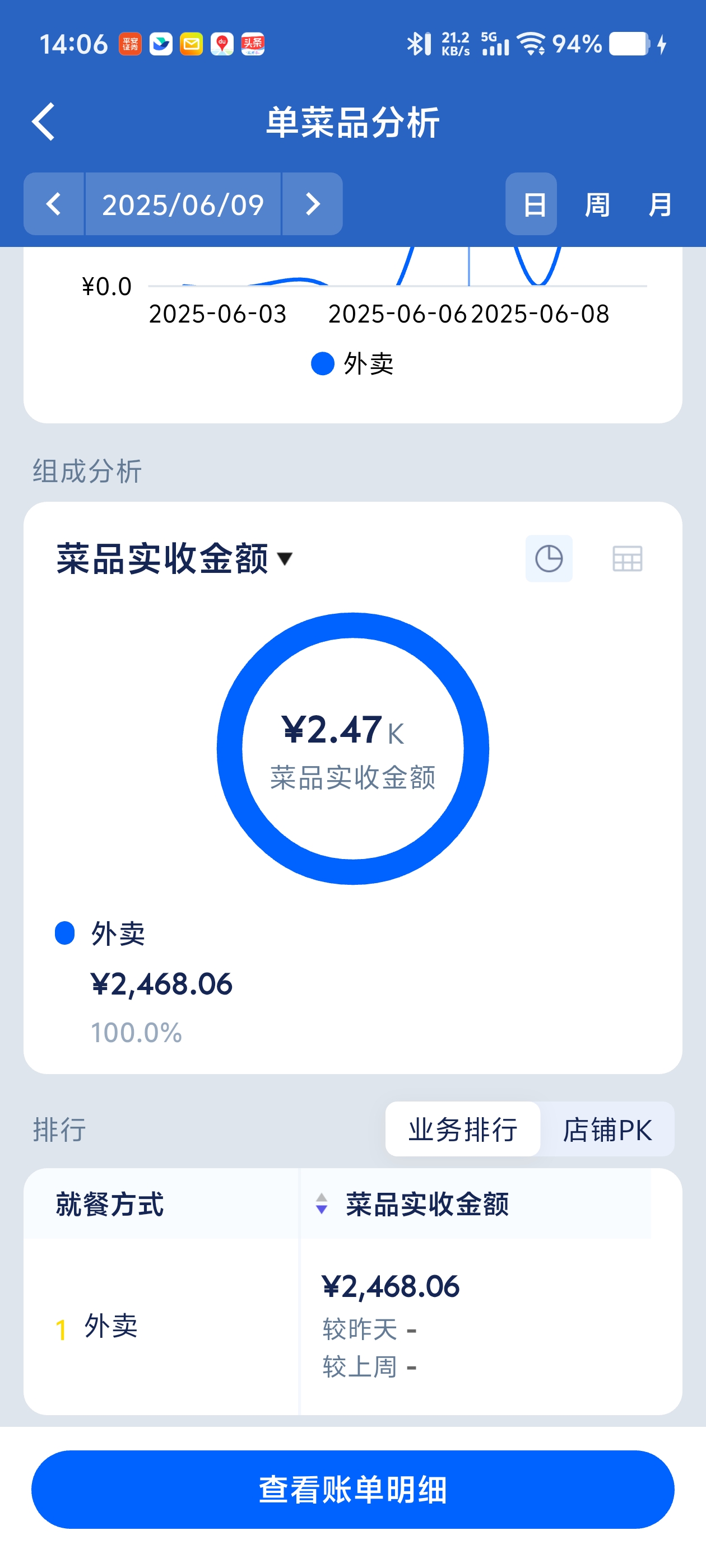Switch to the 月 monthly view
Image resolution: width=706 pixels, height=1568 pixels.
[x=660, y=204]
